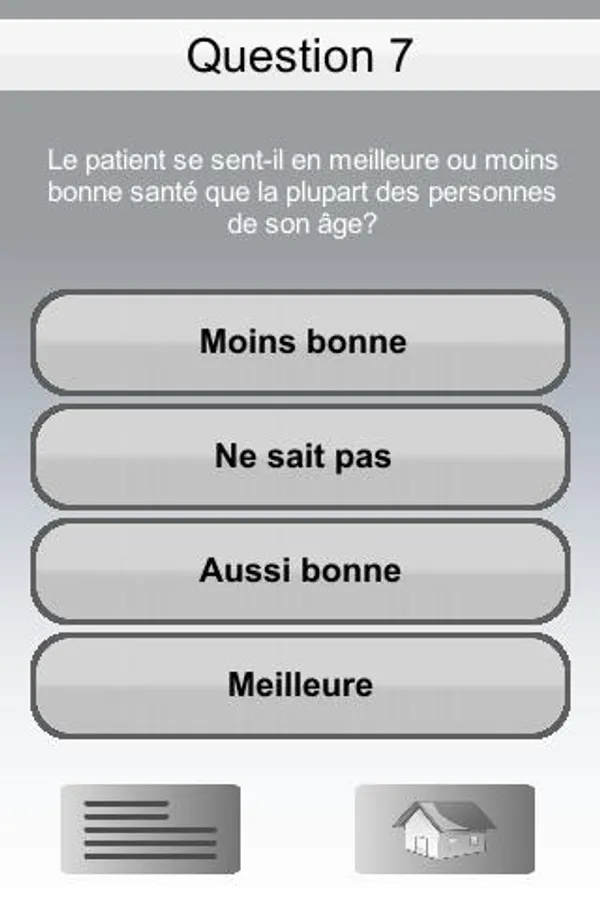This screenshot has height=900, width=600.
Task: Answer with "Aussi bonne"
Action: click(x=300, y=571)
